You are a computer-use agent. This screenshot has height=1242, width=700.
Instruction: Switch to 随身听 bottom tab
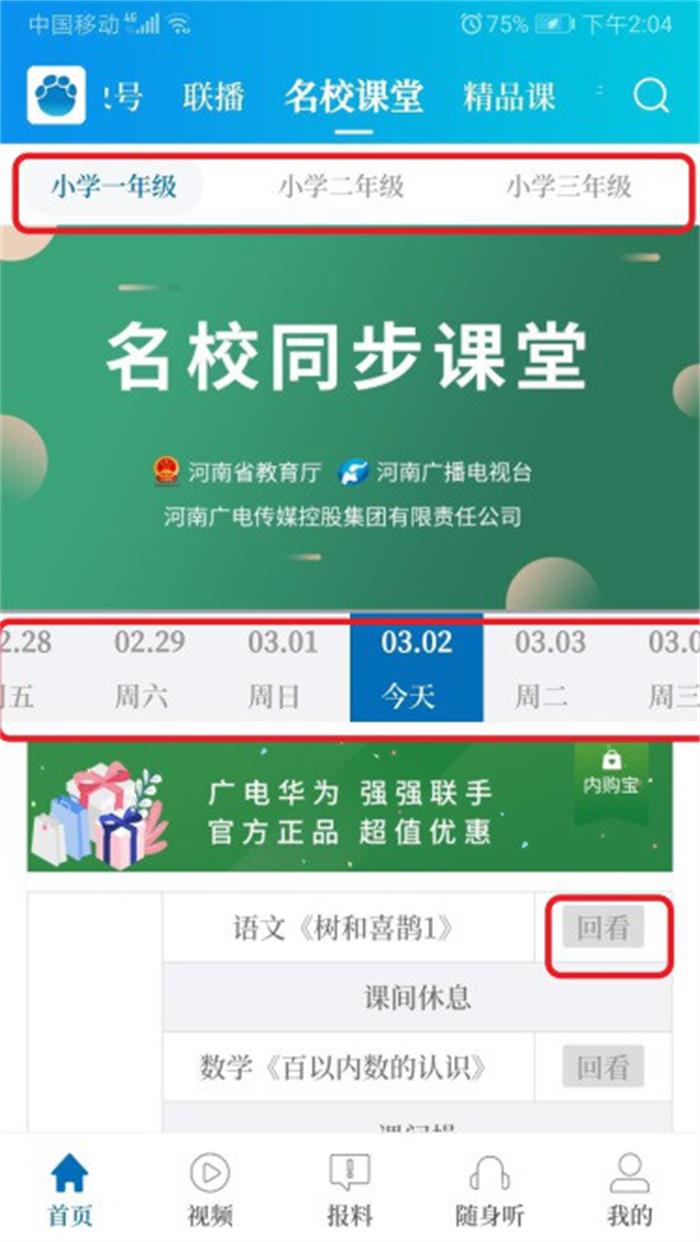[490, 1189]
